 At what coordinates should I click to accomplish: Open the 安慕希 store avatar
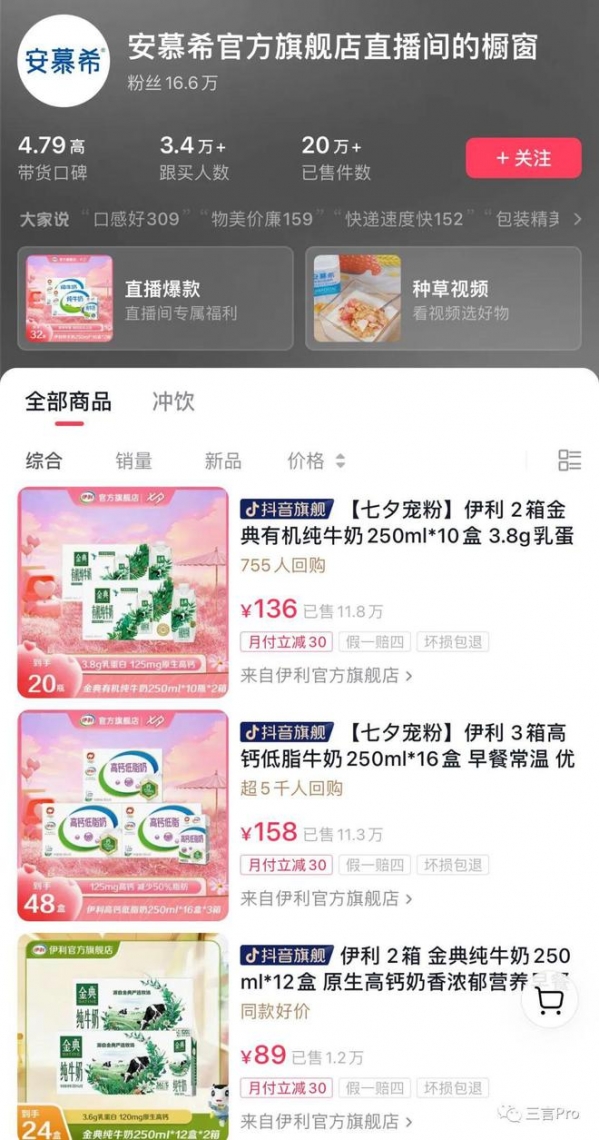pyautogui.click(x=63, y=60)
